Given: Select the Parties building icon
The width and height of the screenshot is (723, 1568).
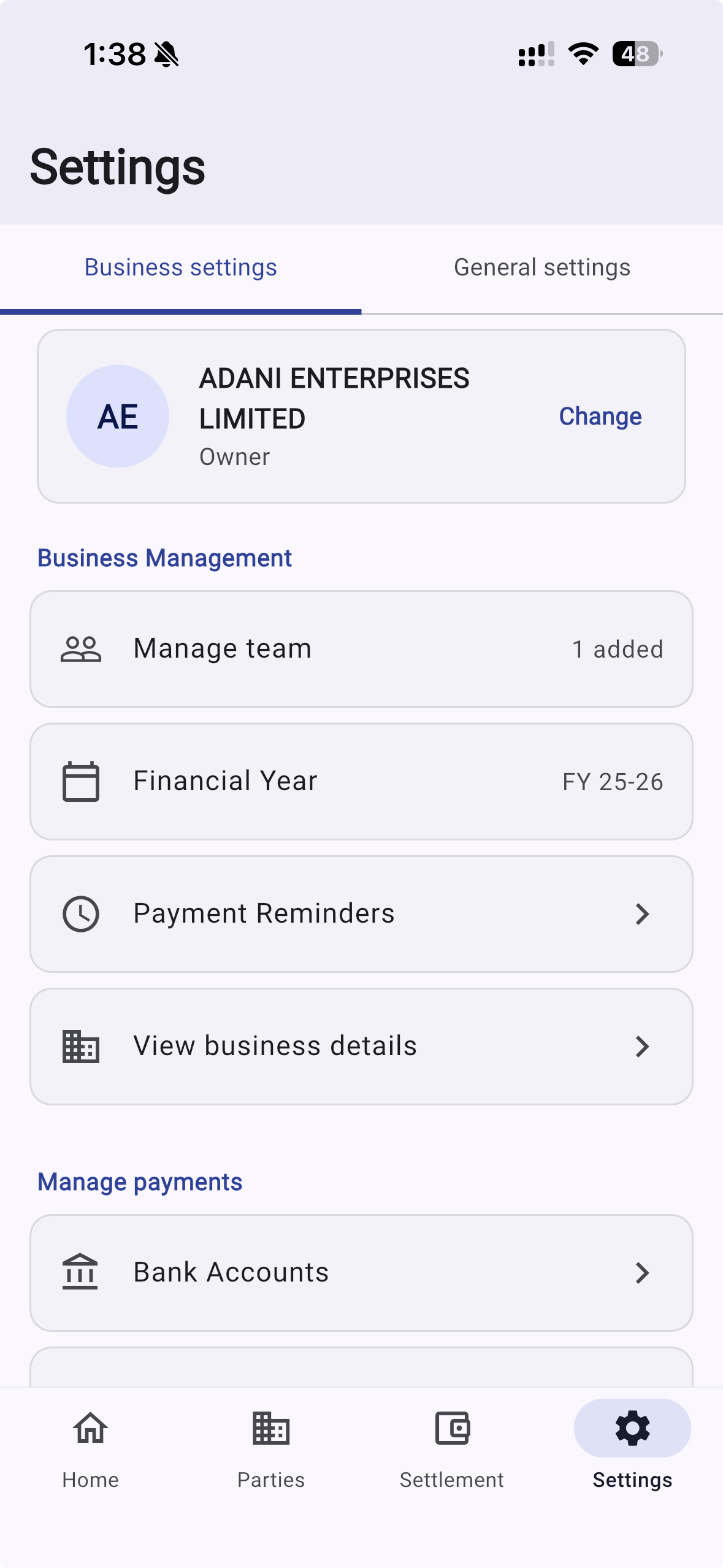Looking at the screenshot, I should (x=271, y=1429).
